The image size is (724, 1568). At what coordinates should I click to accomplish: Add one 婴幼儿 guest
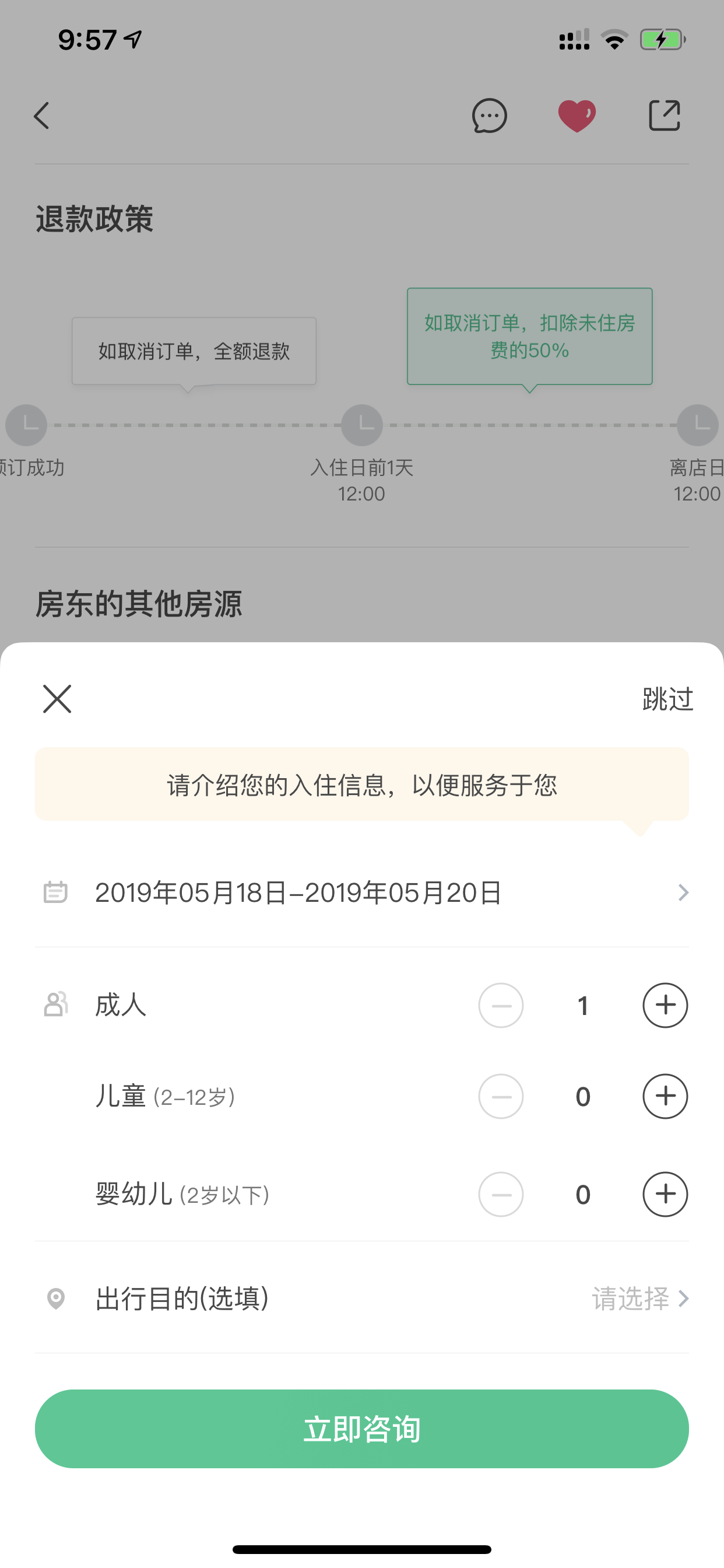pos(665,1194)
